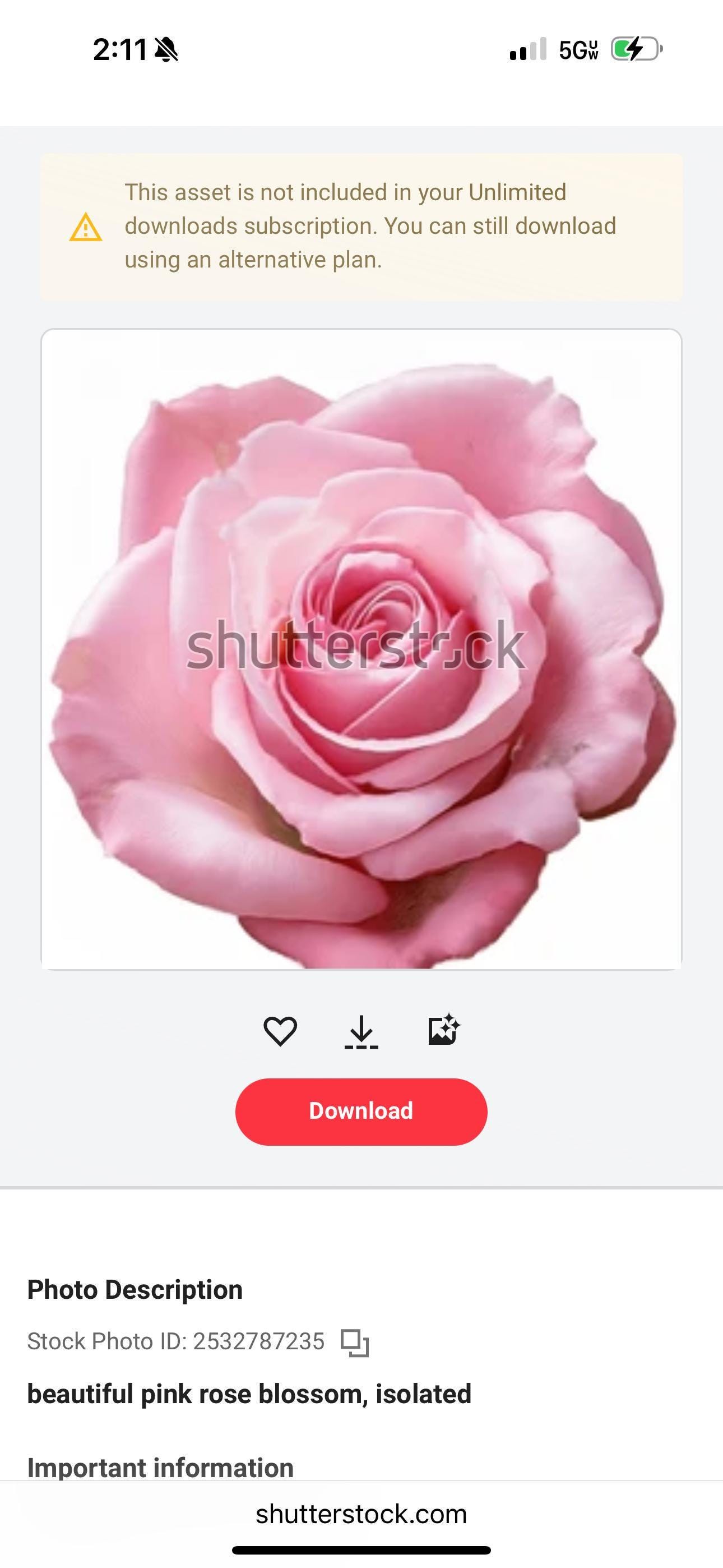The height and width of the screenshot is (1568, 723).
Task: Save the rose photo with the heart icon
Action: coord(280,1031)
